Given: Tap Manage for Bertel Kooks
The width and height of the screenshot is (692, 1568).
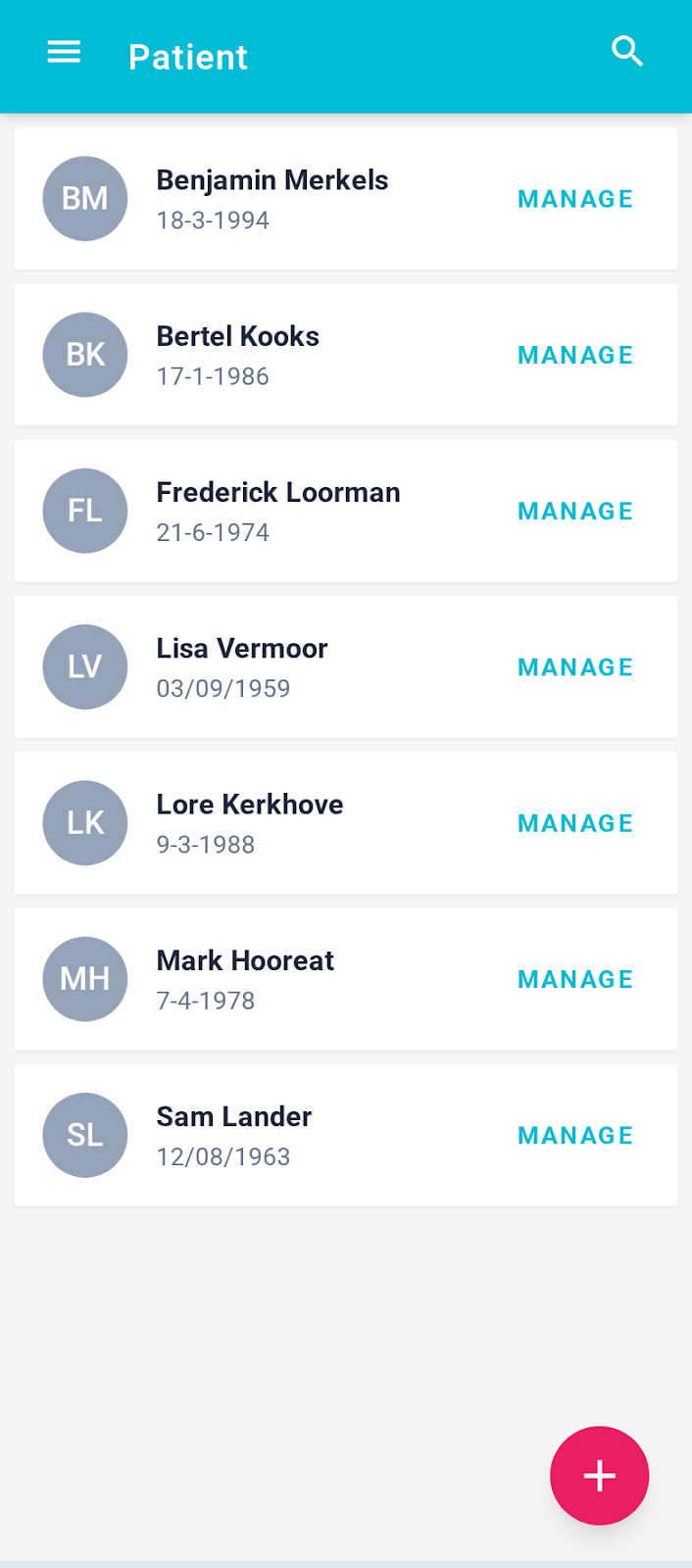Looking at the screenshot, I should click(575, 355).
